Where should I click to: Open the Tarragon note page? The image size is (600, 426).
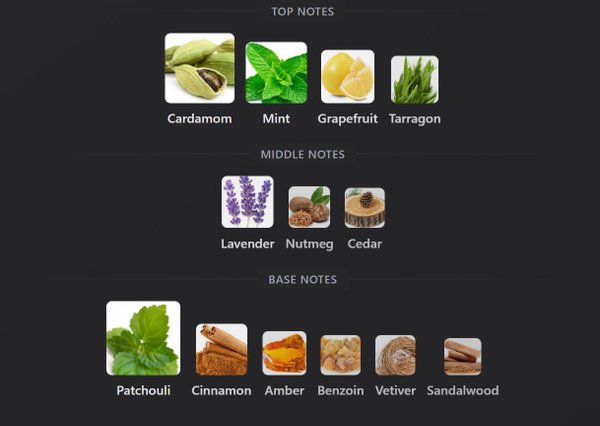point(414,80)
